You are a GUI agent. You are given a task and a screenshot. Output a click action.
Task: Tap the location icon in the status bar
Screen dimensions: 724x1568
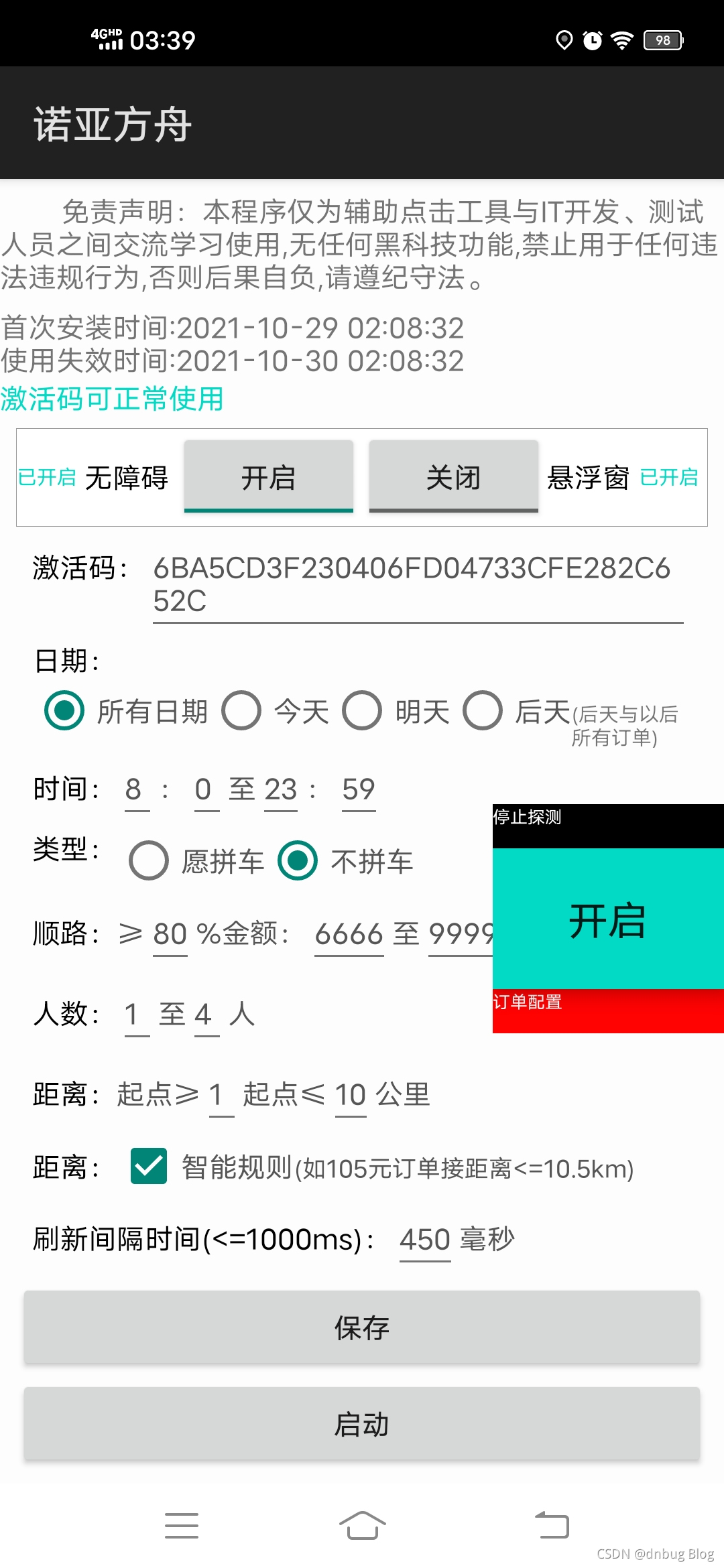[x=563, y=40]
